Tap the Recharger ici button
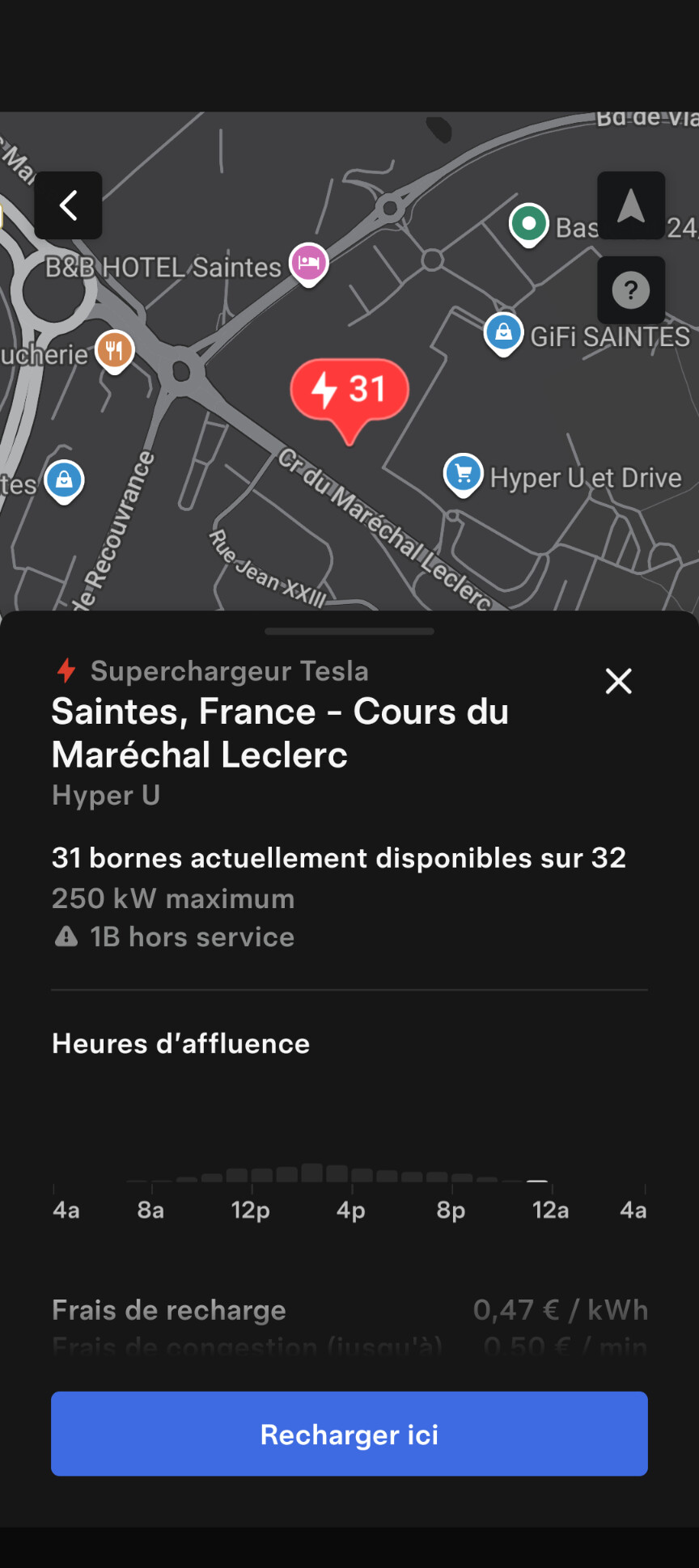The image size is (699, 1568). [x=349, y=1434]
